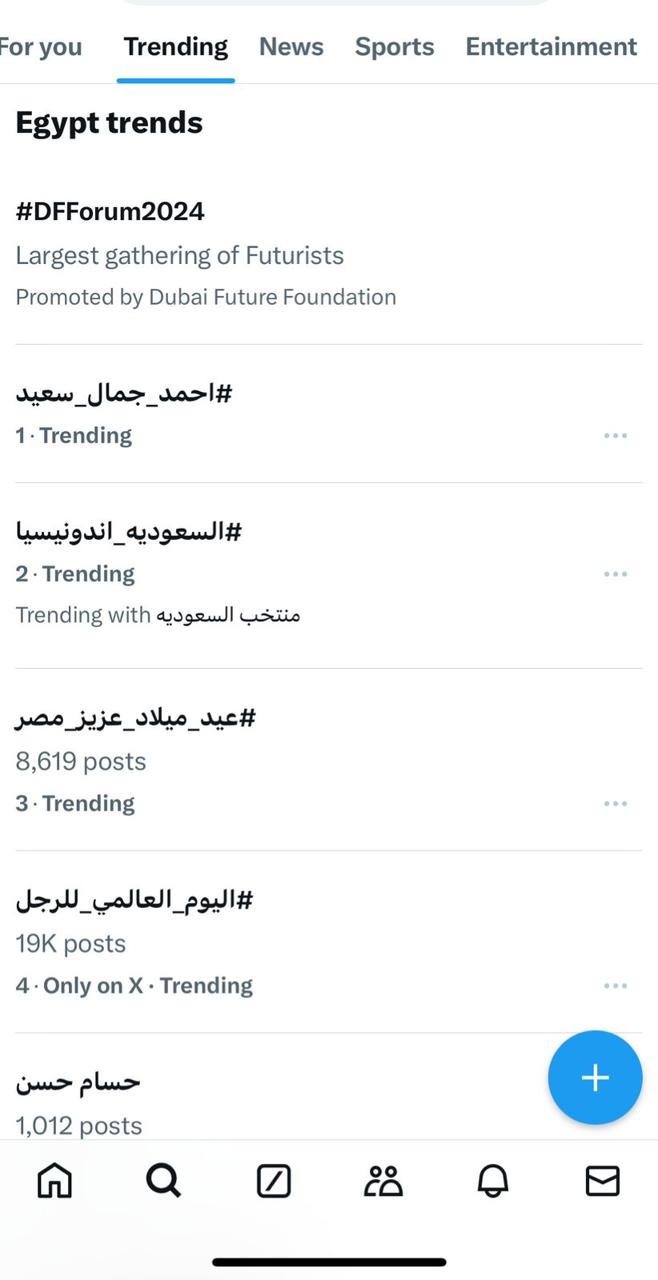This screenshot has width=658, height=1280.
Task: Open more options for trend number 2
Action: [615, 574]
